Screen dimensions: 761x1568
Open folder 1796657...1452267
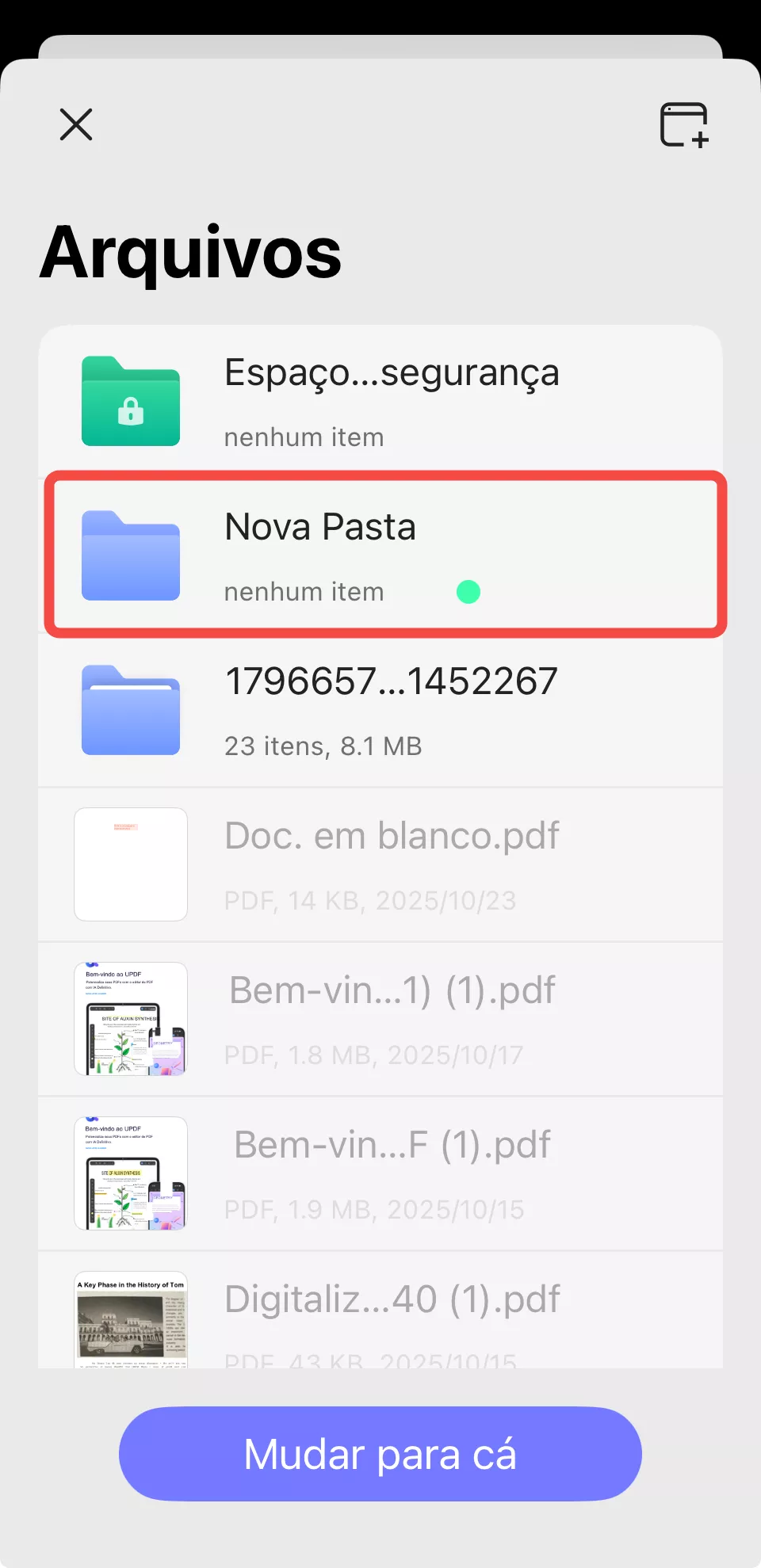pyautogui.click(x=380, y=711)
